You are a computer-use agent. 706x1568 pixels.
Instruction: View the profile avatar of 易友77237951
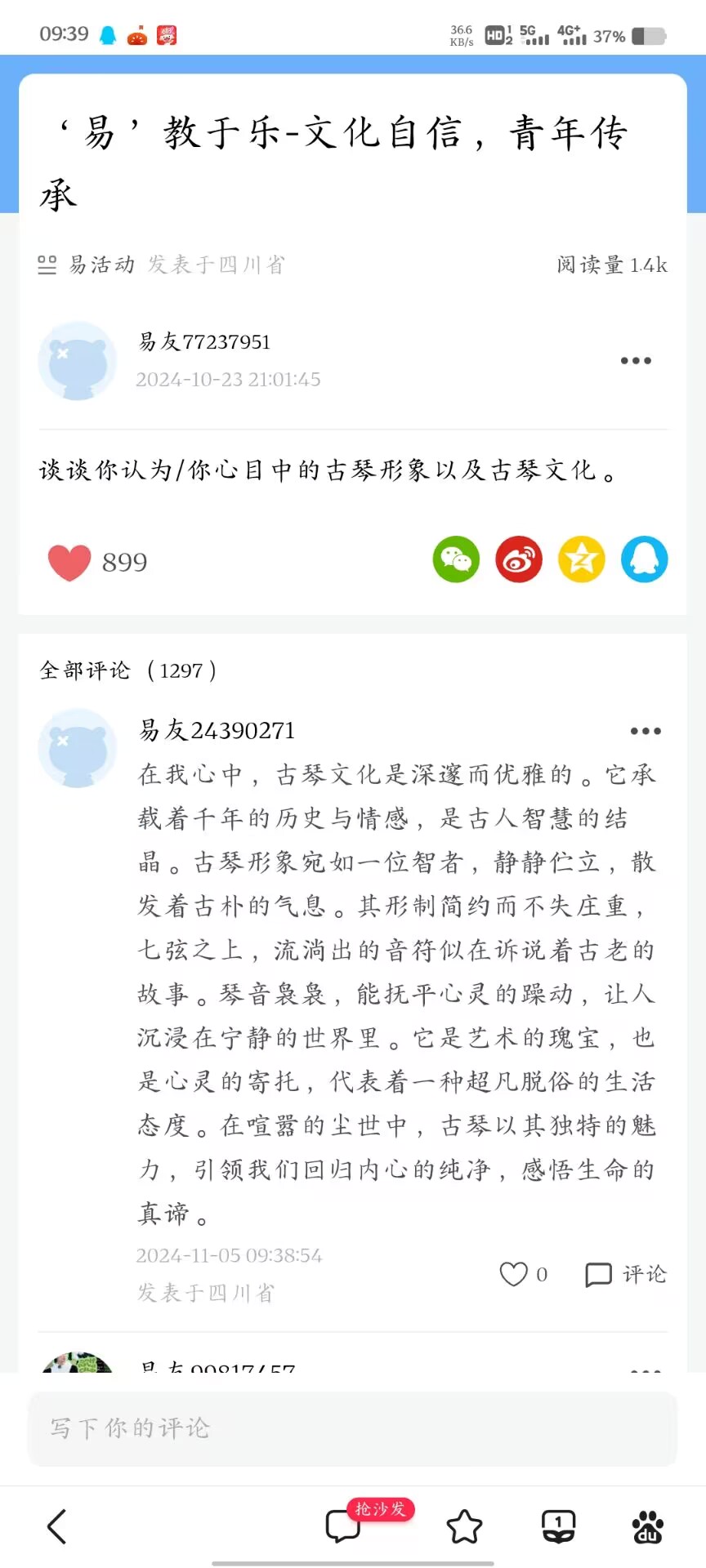[x=78, y=361]
